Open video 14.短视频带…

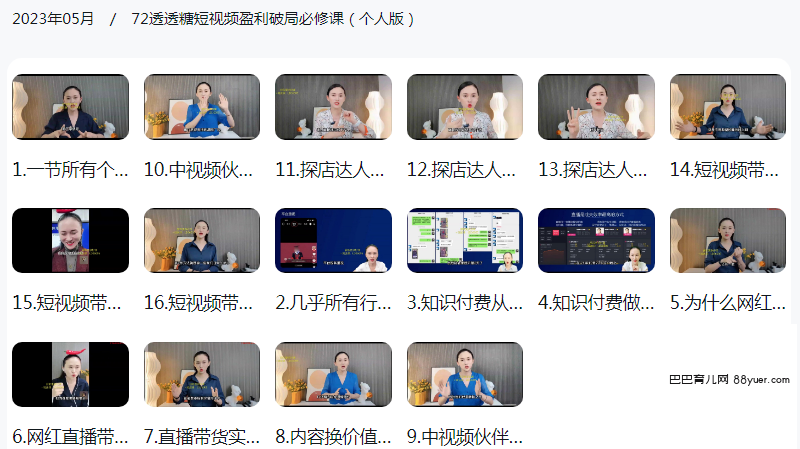point(728,107)
